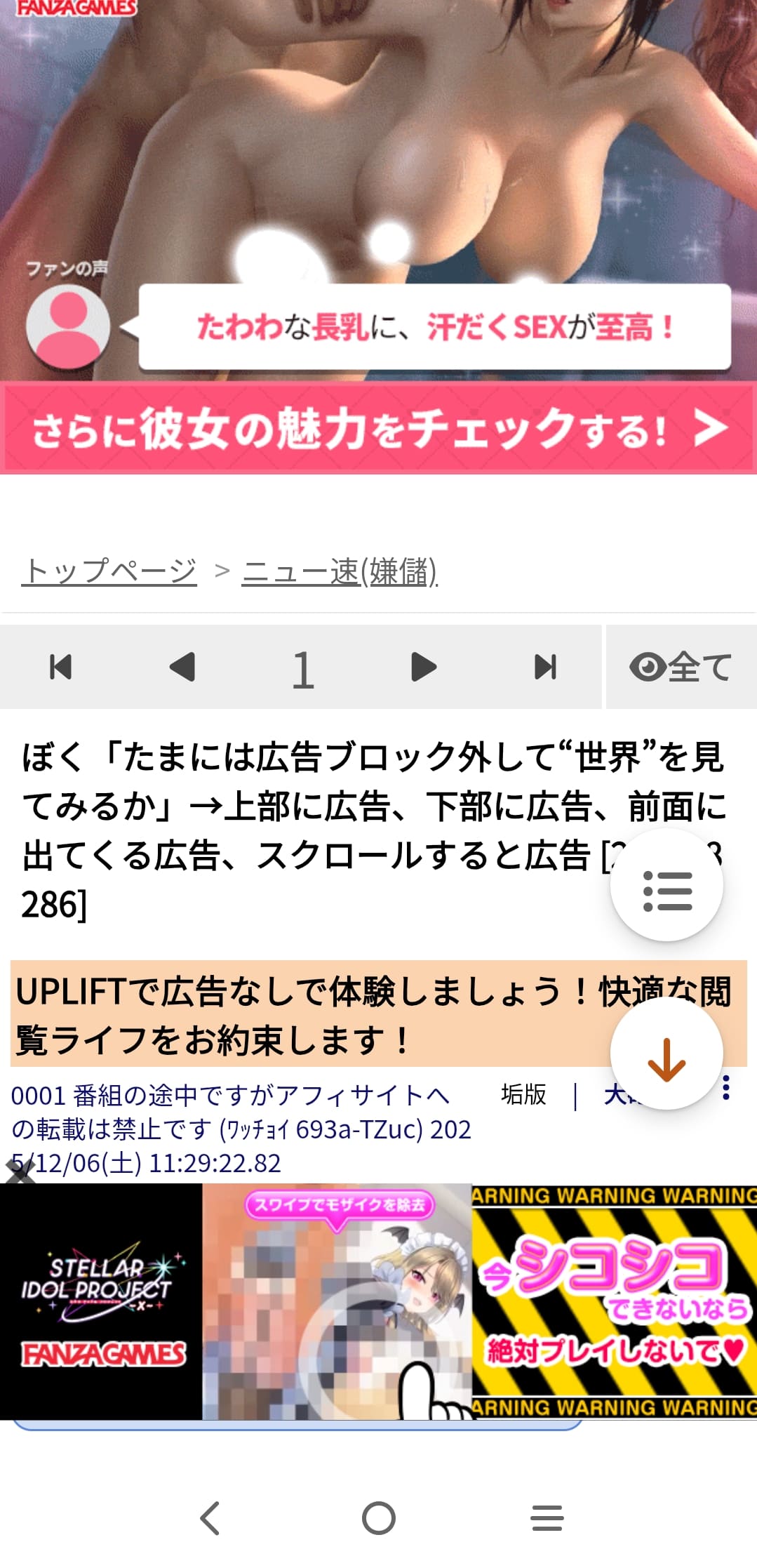Jump to the first page

[61, 667]
